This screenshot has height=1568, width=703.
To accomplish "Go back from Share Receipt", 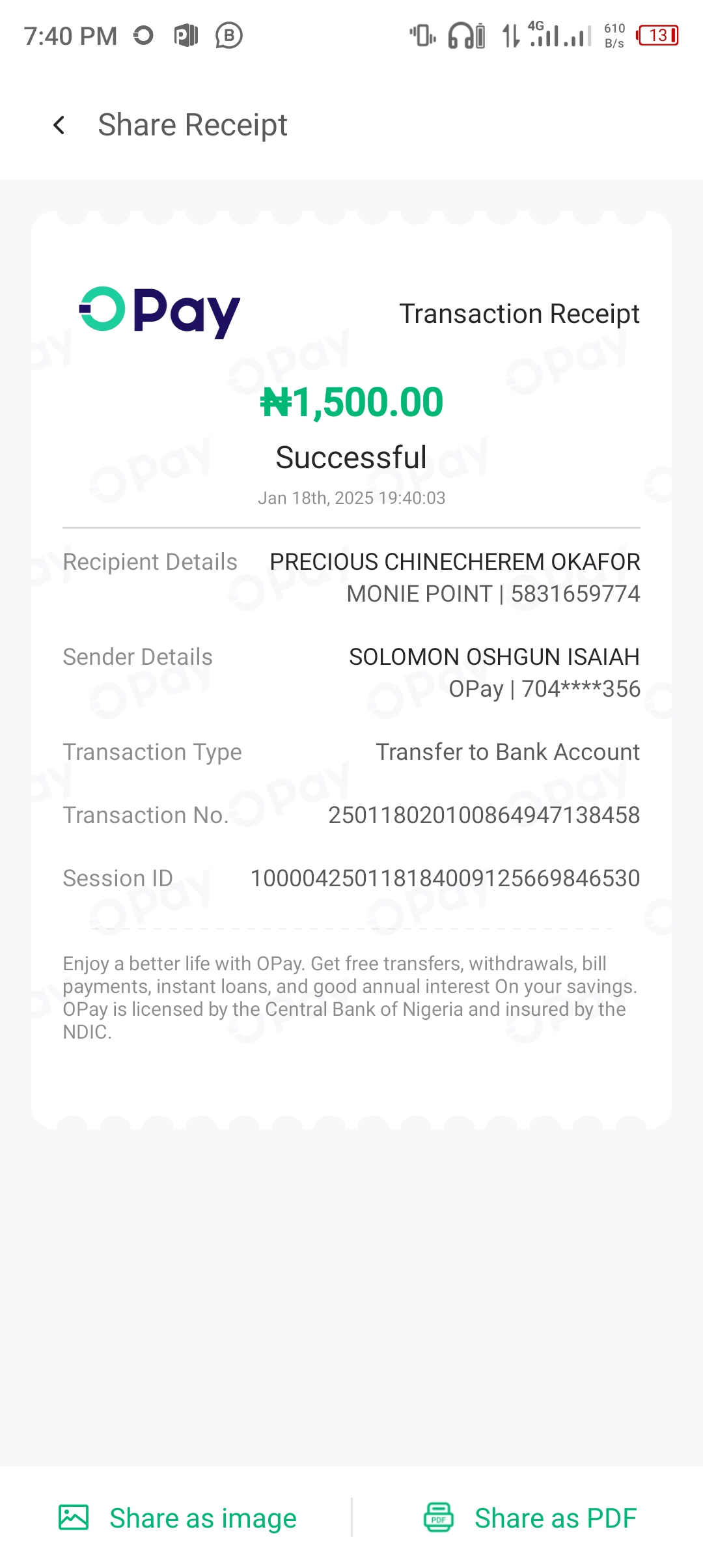I will point(59,125).
